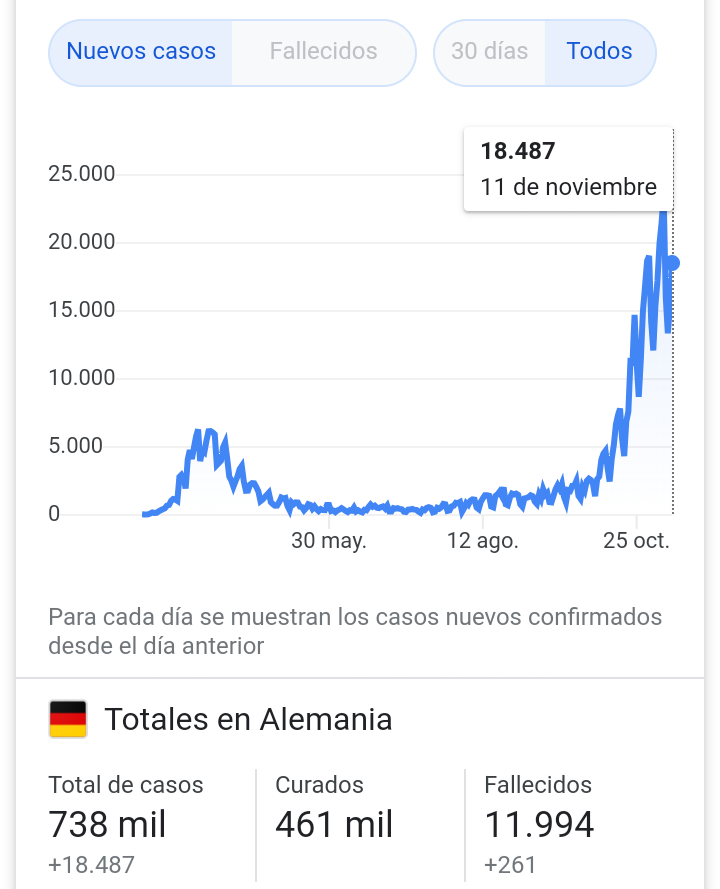
Task: Show only the last 30 días
Action: point(490,51)
